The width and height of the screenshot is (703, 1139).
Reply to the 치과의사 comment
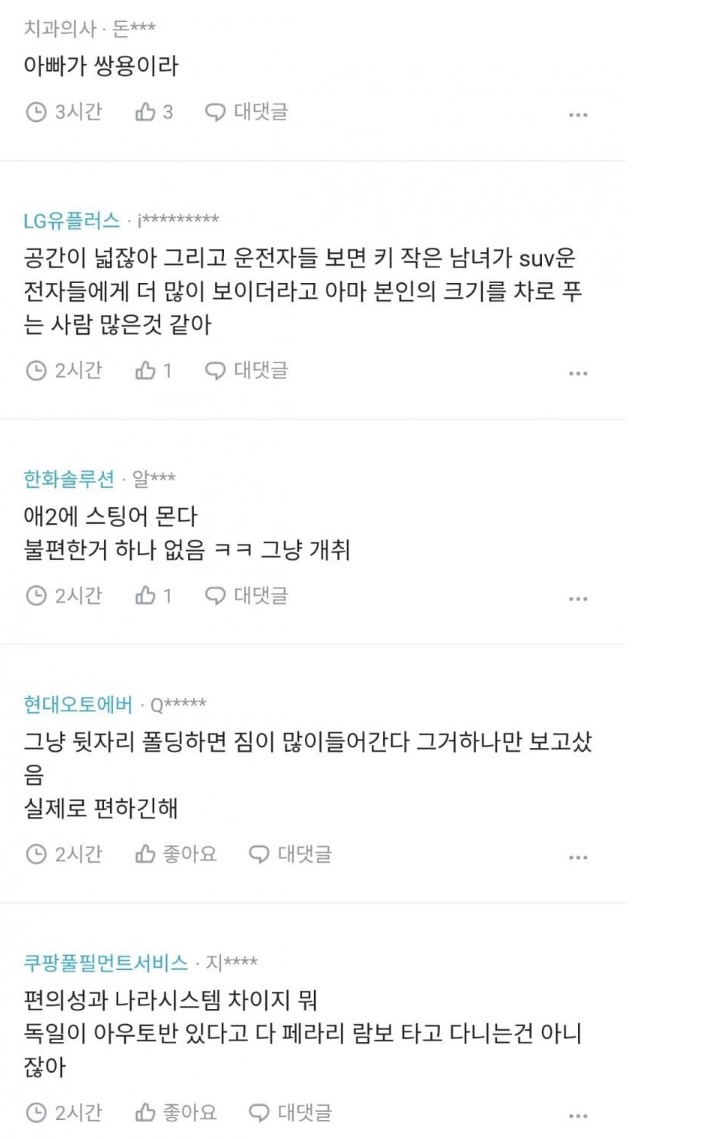246,112
